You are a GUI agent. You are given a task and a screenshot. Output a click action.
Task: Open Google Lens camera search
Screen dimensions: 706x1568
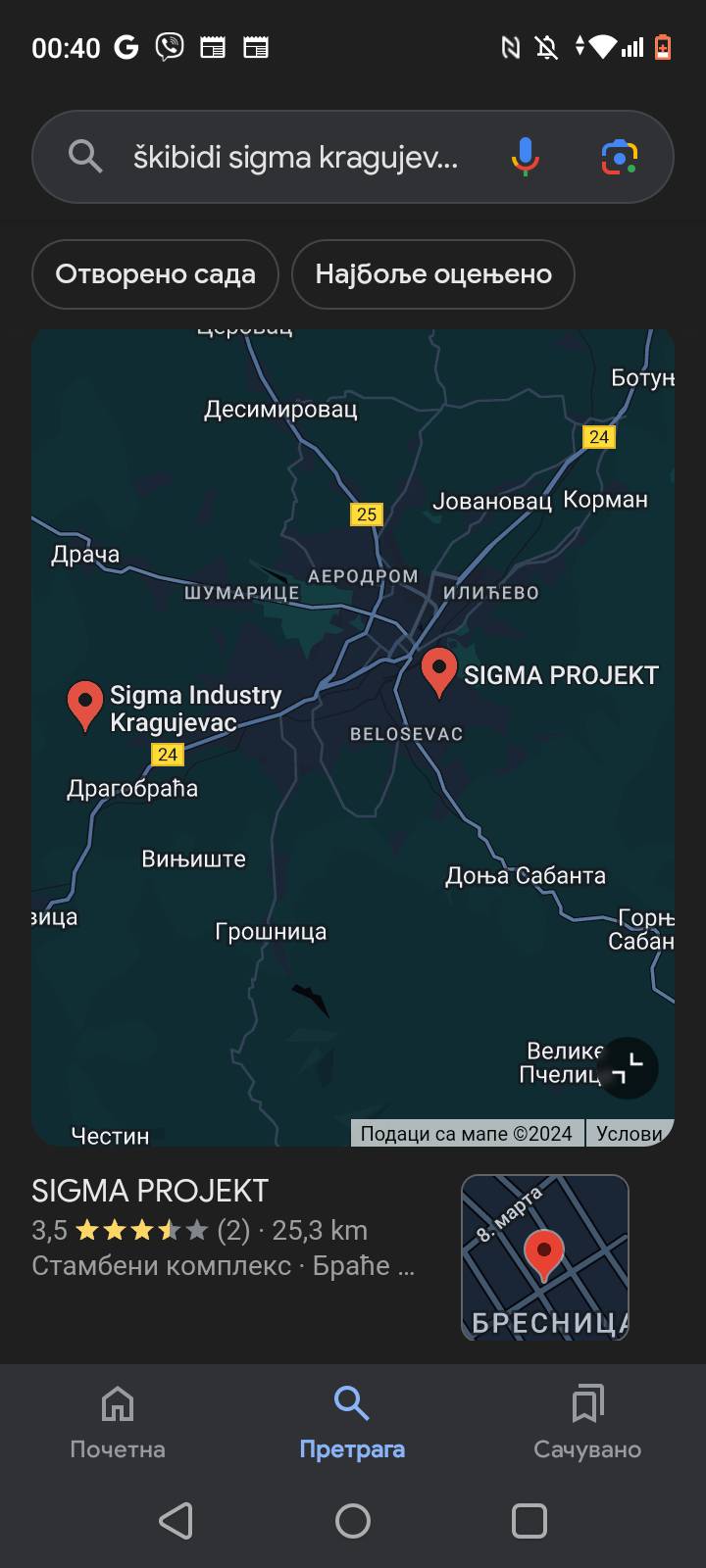pyautogui.click(x=620, y=157)
